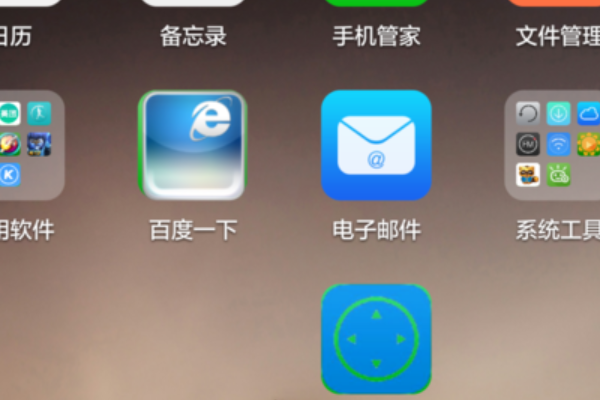
Task: Launch the 电子邮件 email app
Action: point(376,146)
